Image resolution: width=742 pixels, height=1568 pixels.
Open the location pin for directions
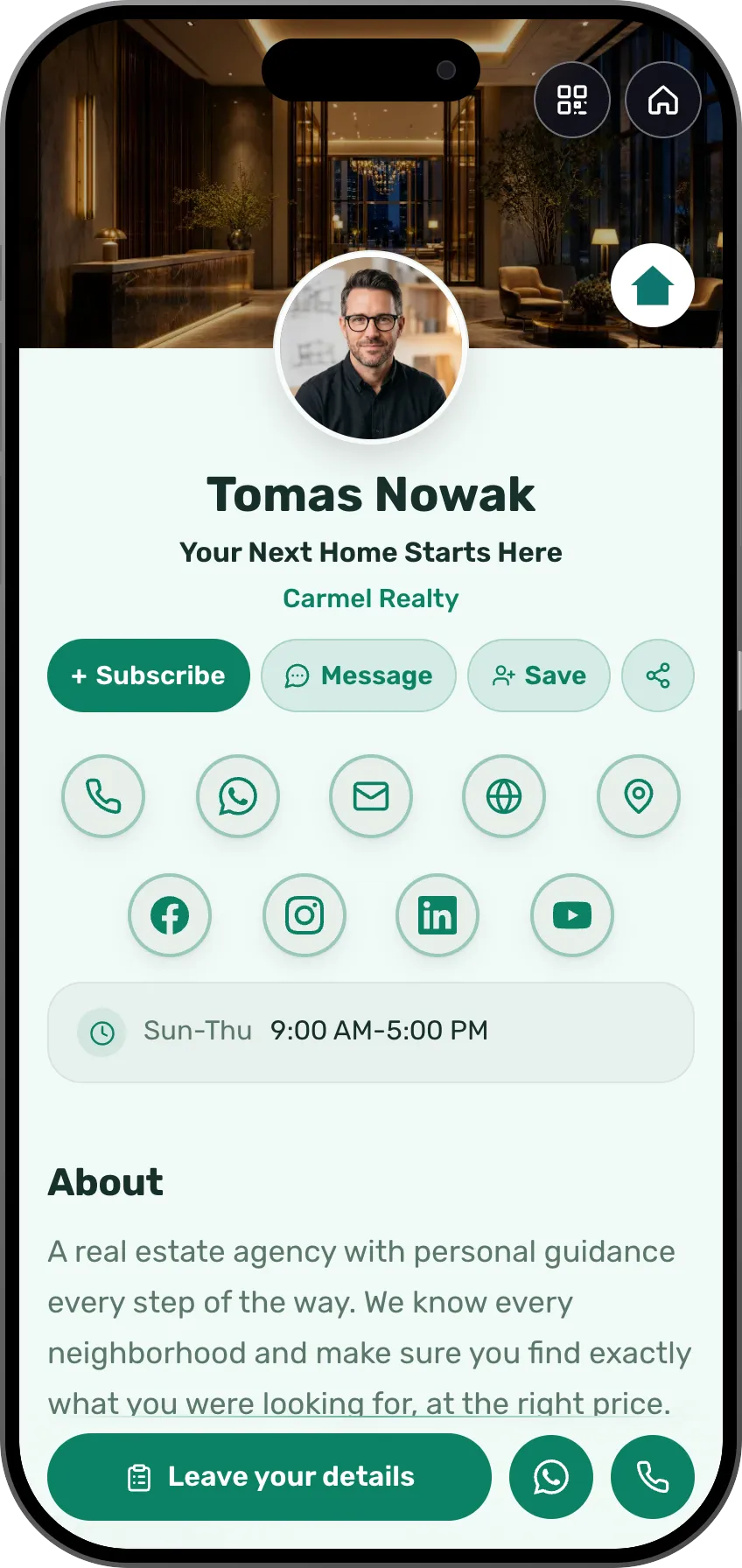(639, 796)
